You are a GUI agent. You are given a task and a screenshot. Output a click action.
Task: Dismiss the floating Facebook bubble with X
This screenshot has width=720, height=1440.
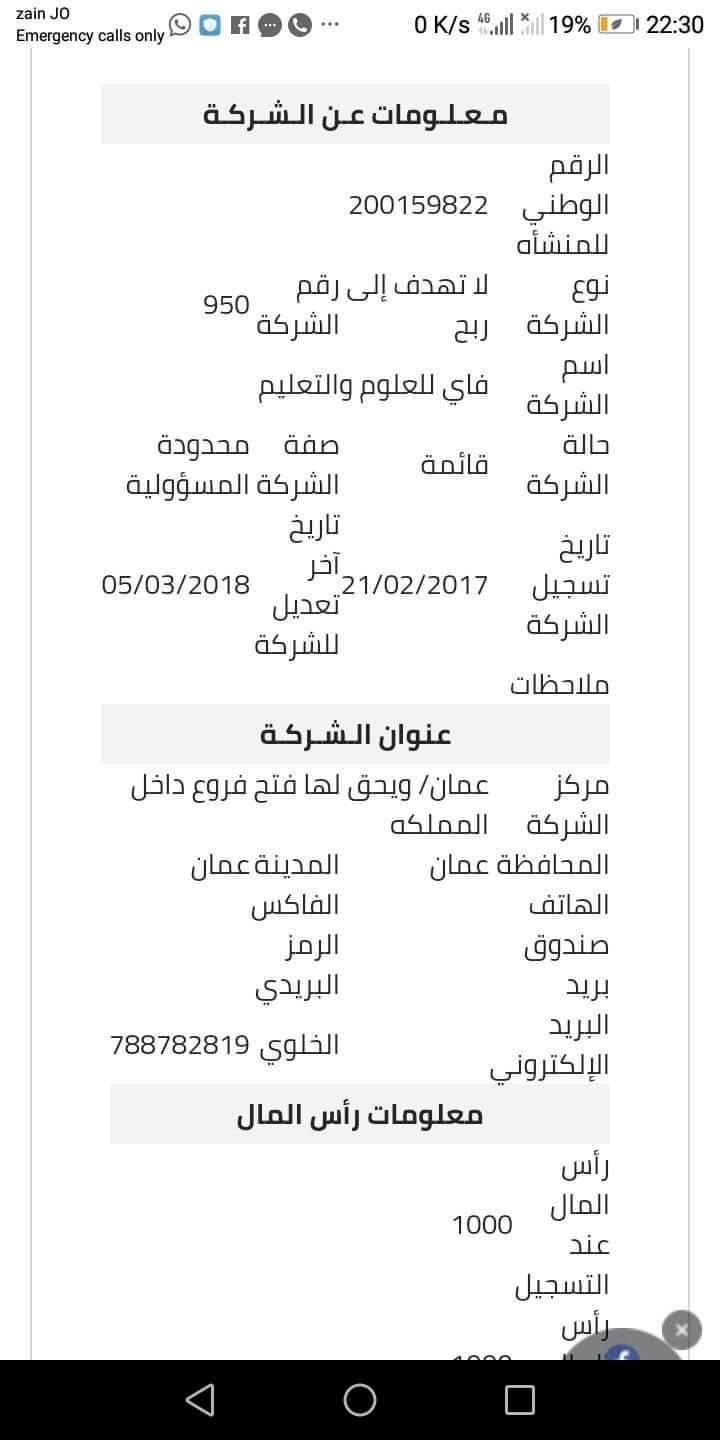click(682, 1330)
